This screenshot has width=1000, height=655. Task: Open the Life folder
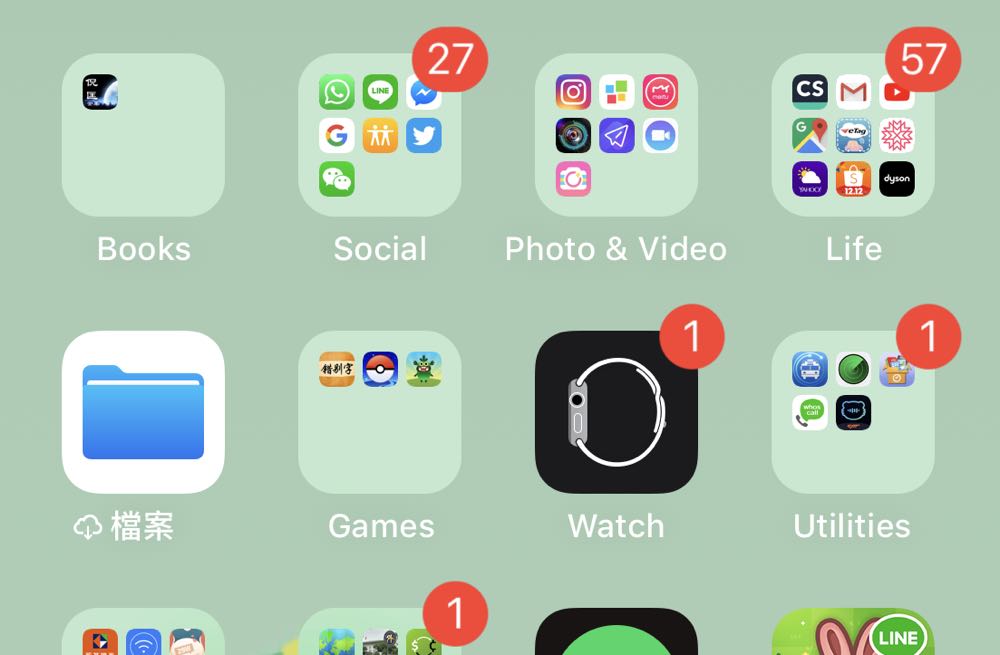point(853,135)
